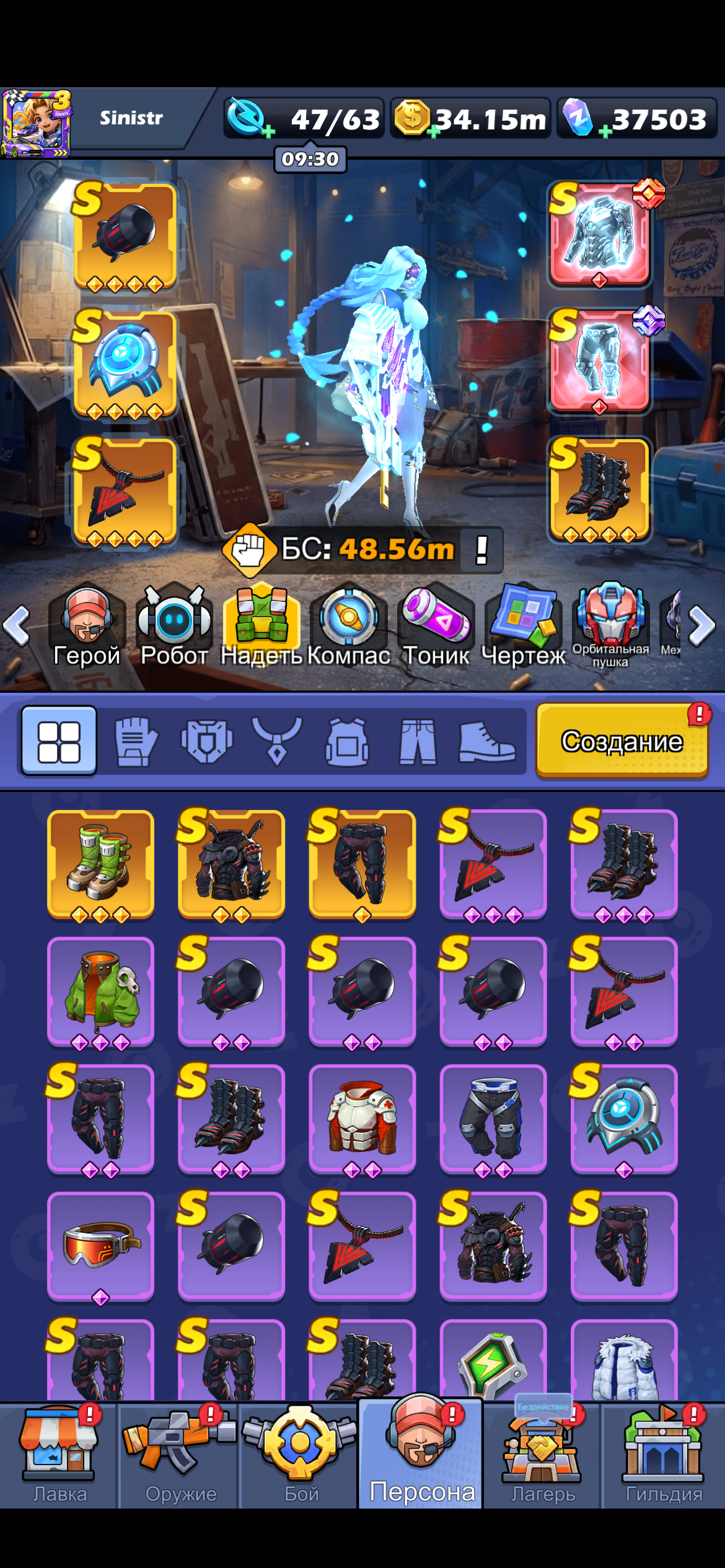Select the green boots in inventory
Viewport: 725px width, 1568px height.
101,865
